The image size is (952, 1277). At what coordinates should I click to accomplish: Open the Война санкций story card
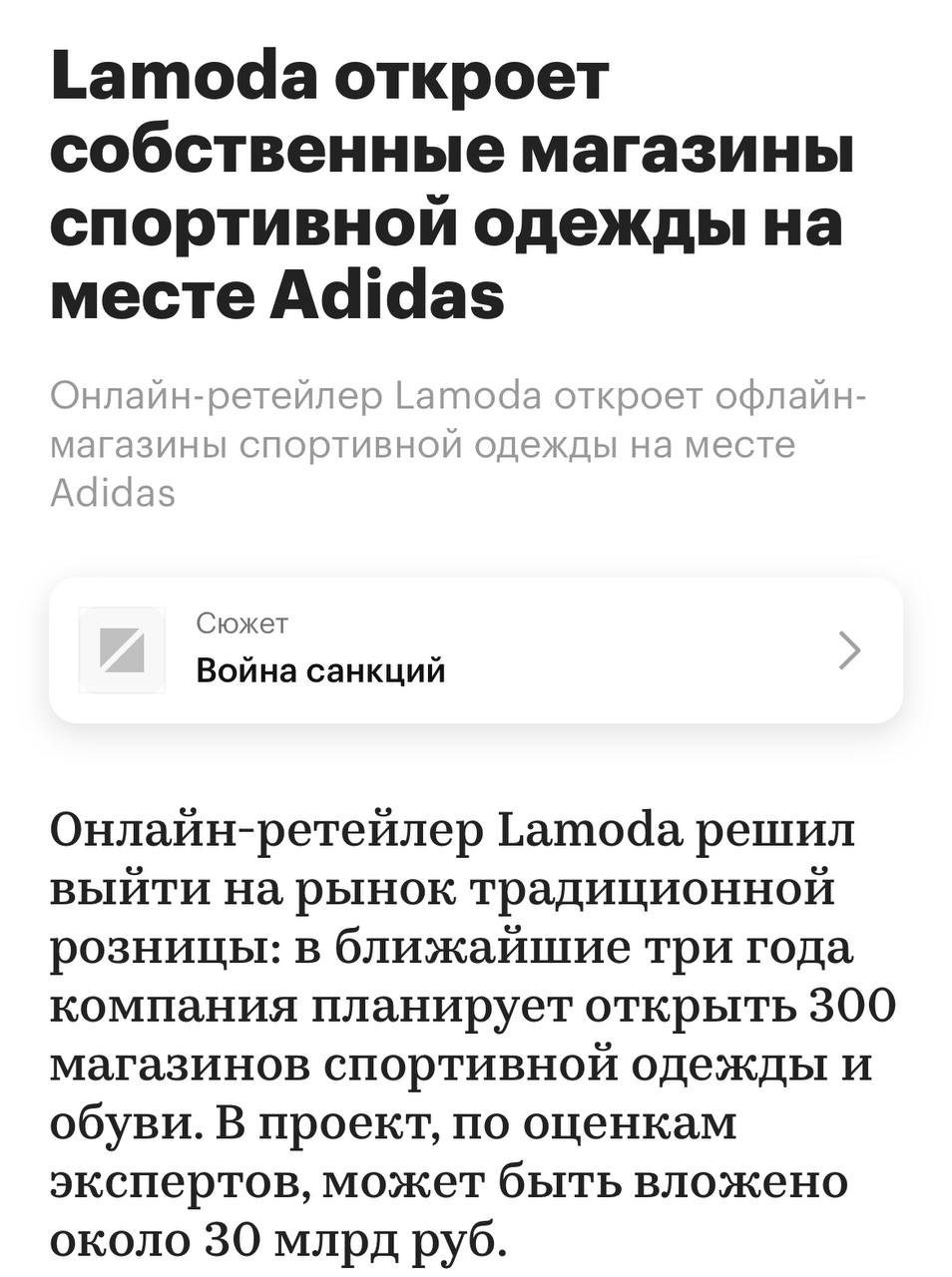[x=475, y=650]
